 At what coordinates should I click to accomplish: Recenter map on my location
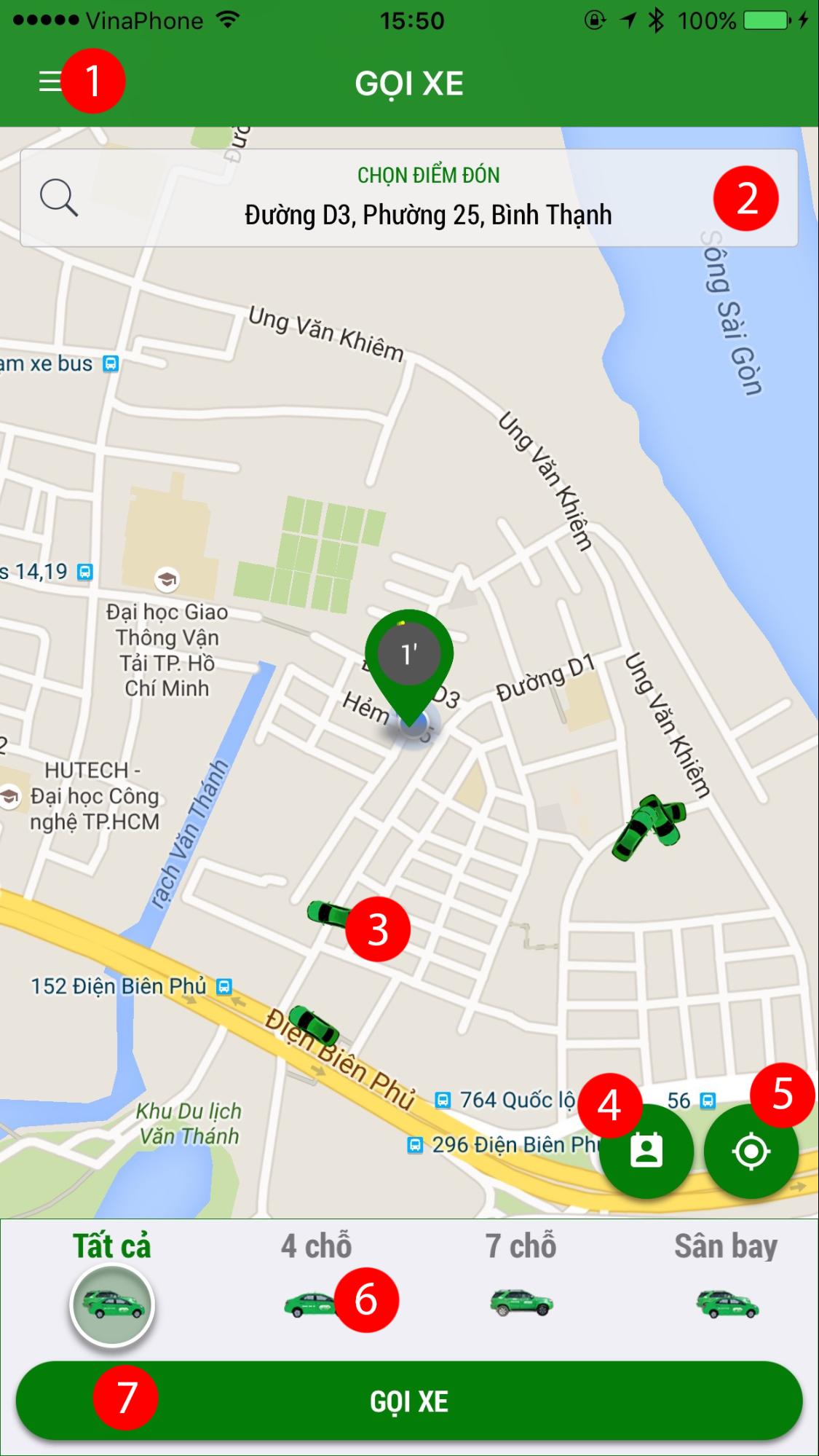751,1152
